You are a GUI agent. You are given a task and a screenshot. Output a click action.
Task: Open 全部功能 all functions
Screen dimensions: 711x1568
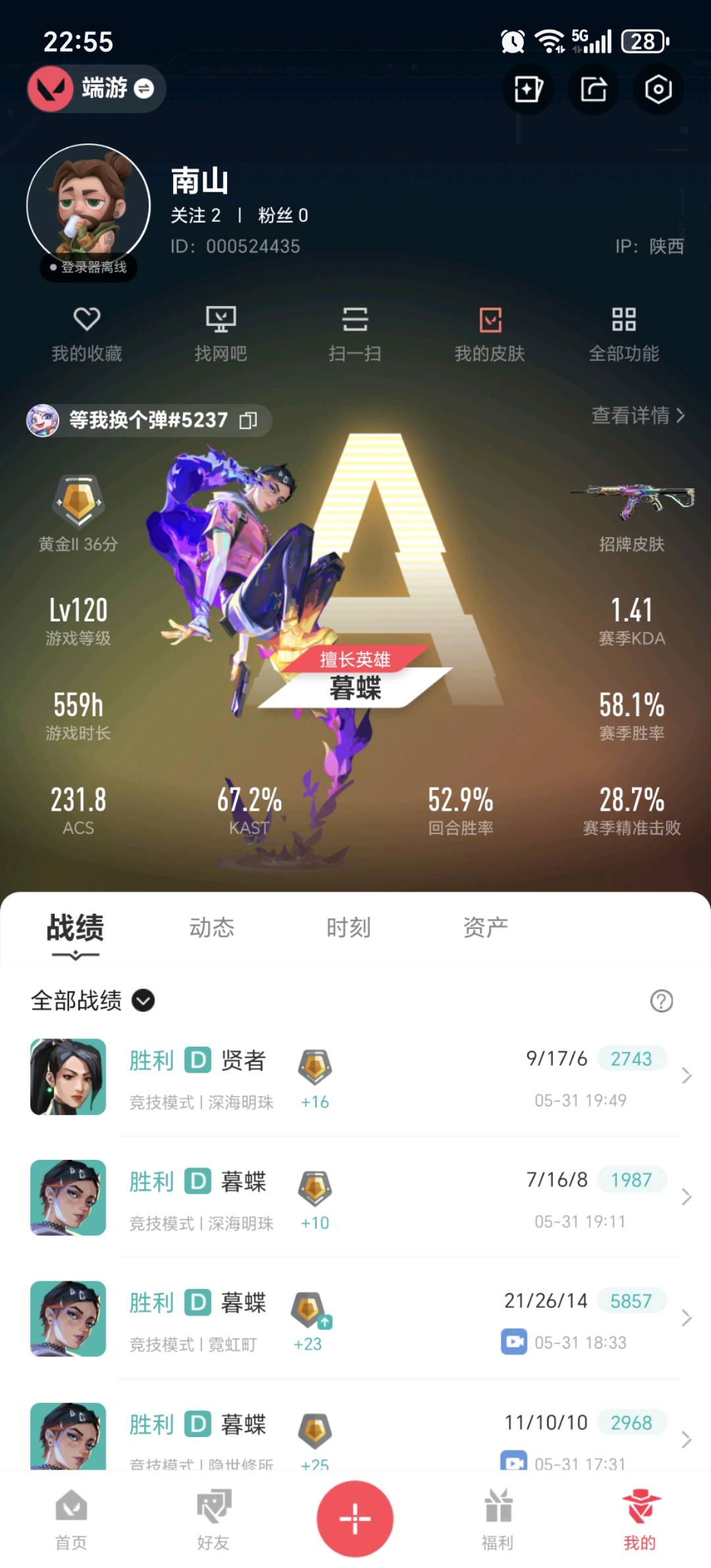pos(623,334)
